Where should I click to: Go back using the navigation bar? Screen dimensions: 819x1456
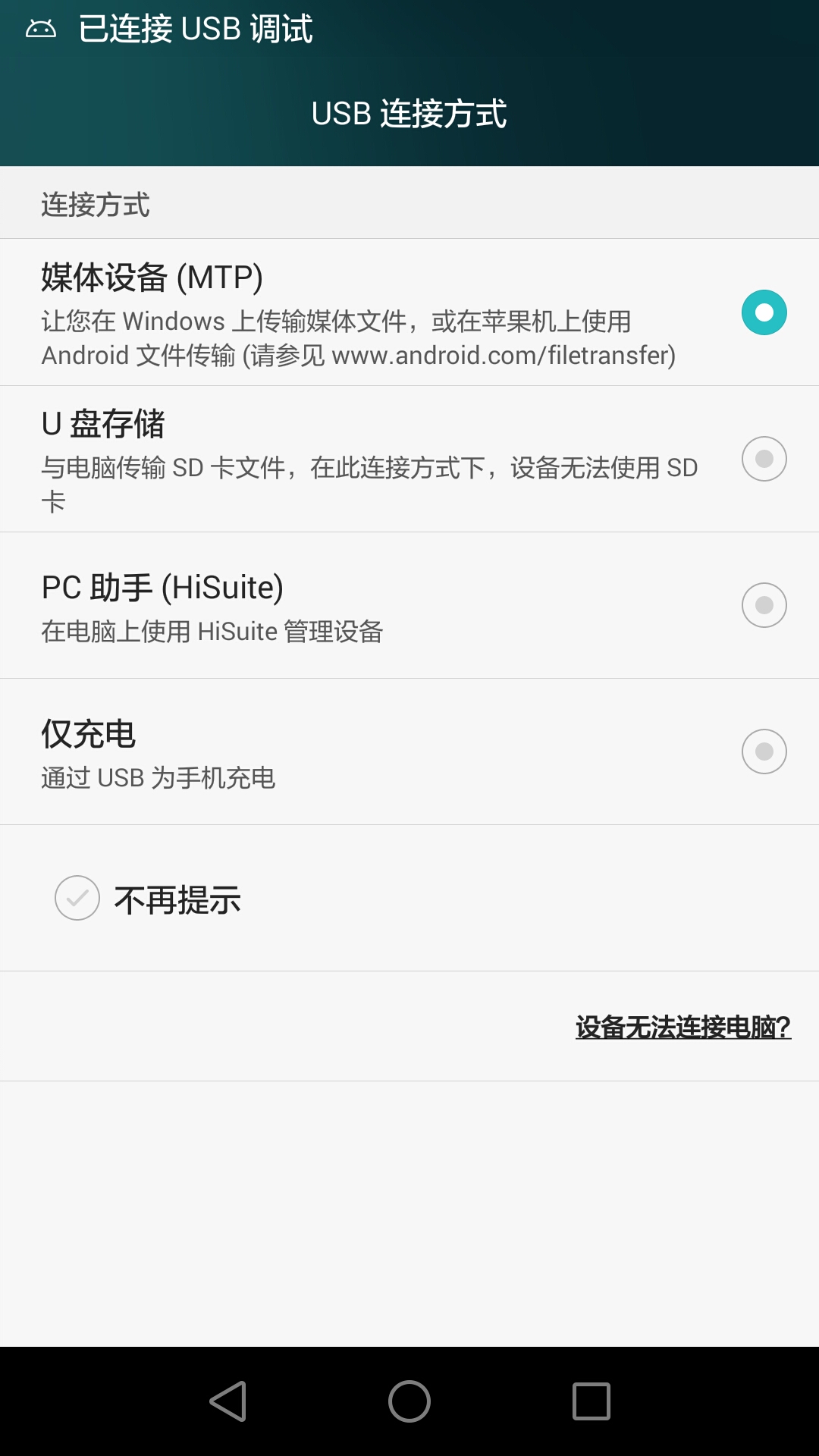coord(227,1401)
